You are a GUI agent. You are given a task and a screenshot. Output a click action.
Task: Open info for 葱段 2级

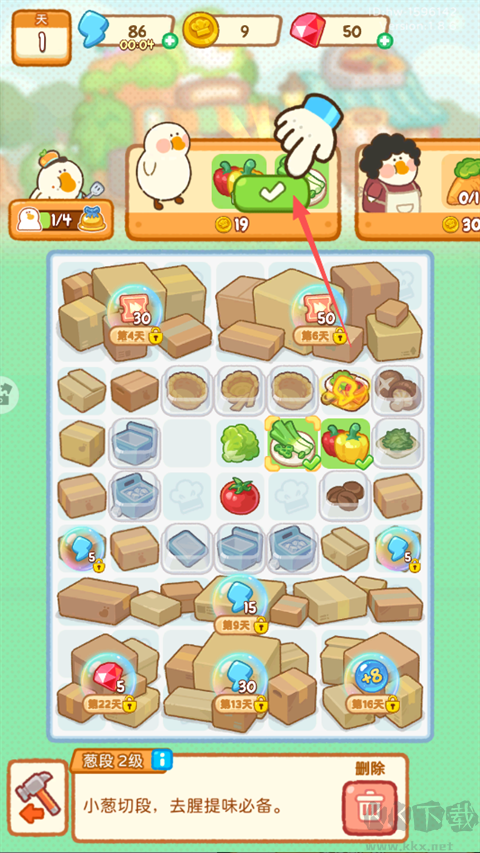pos(161,759)
